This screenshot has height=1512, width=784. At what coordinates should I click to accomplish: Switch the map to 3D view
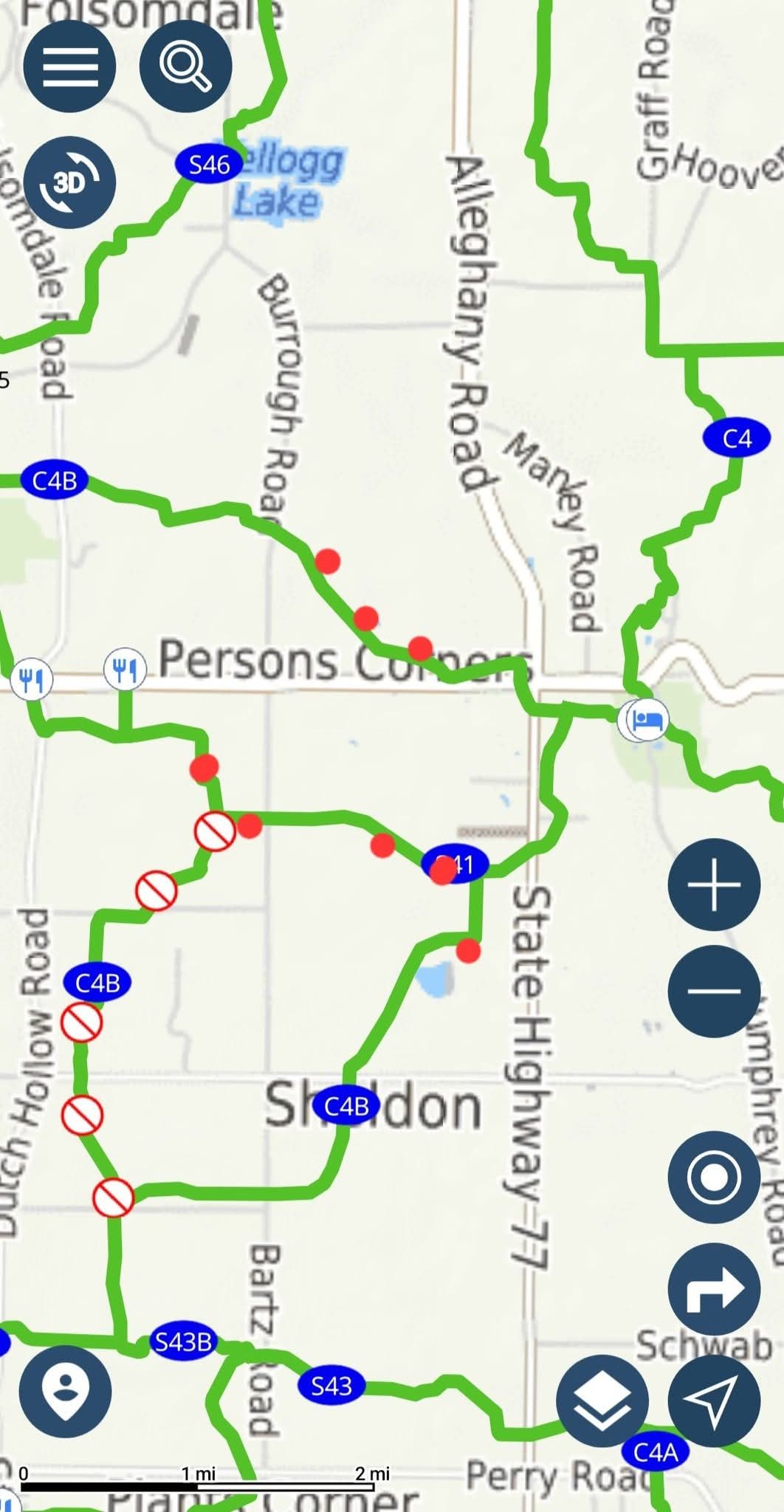[x=69, y=182]
